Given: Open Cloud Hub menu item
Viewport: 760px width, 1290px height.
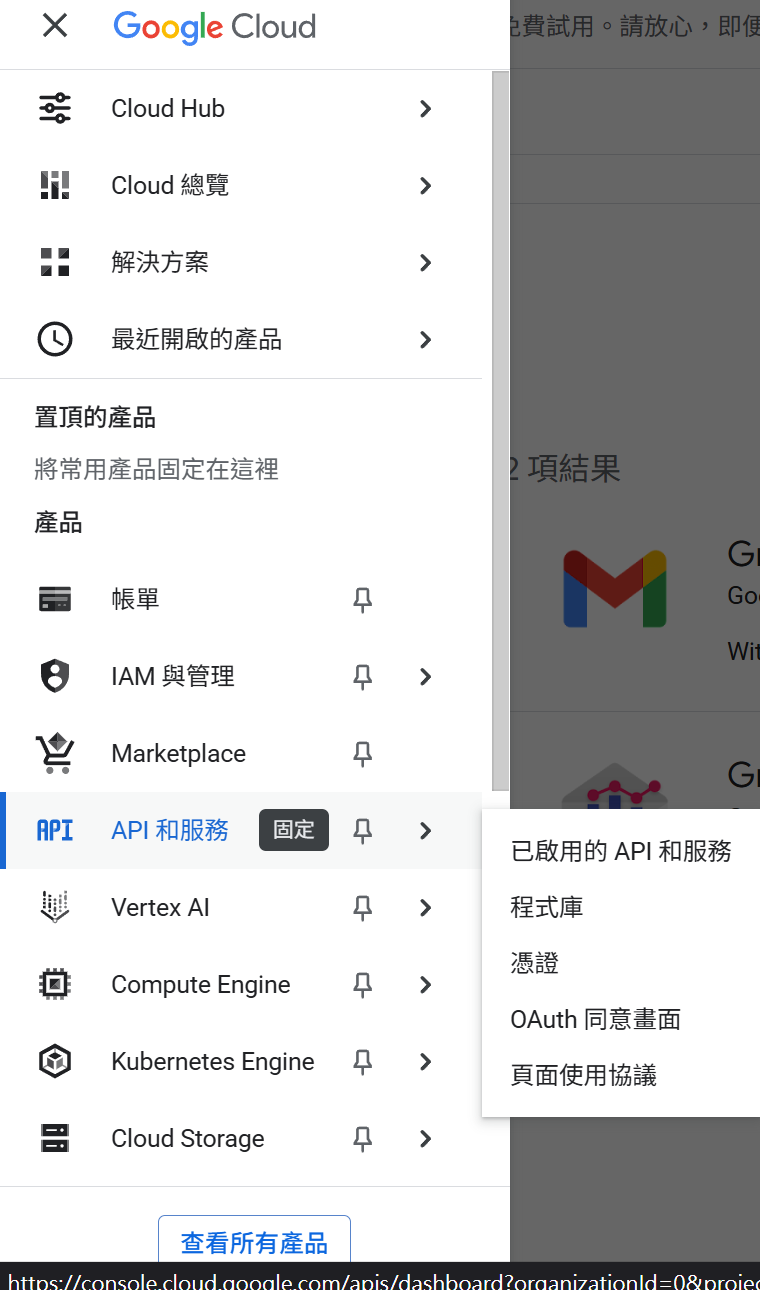Looking at the screenshot, I should (x=168, y=109).
